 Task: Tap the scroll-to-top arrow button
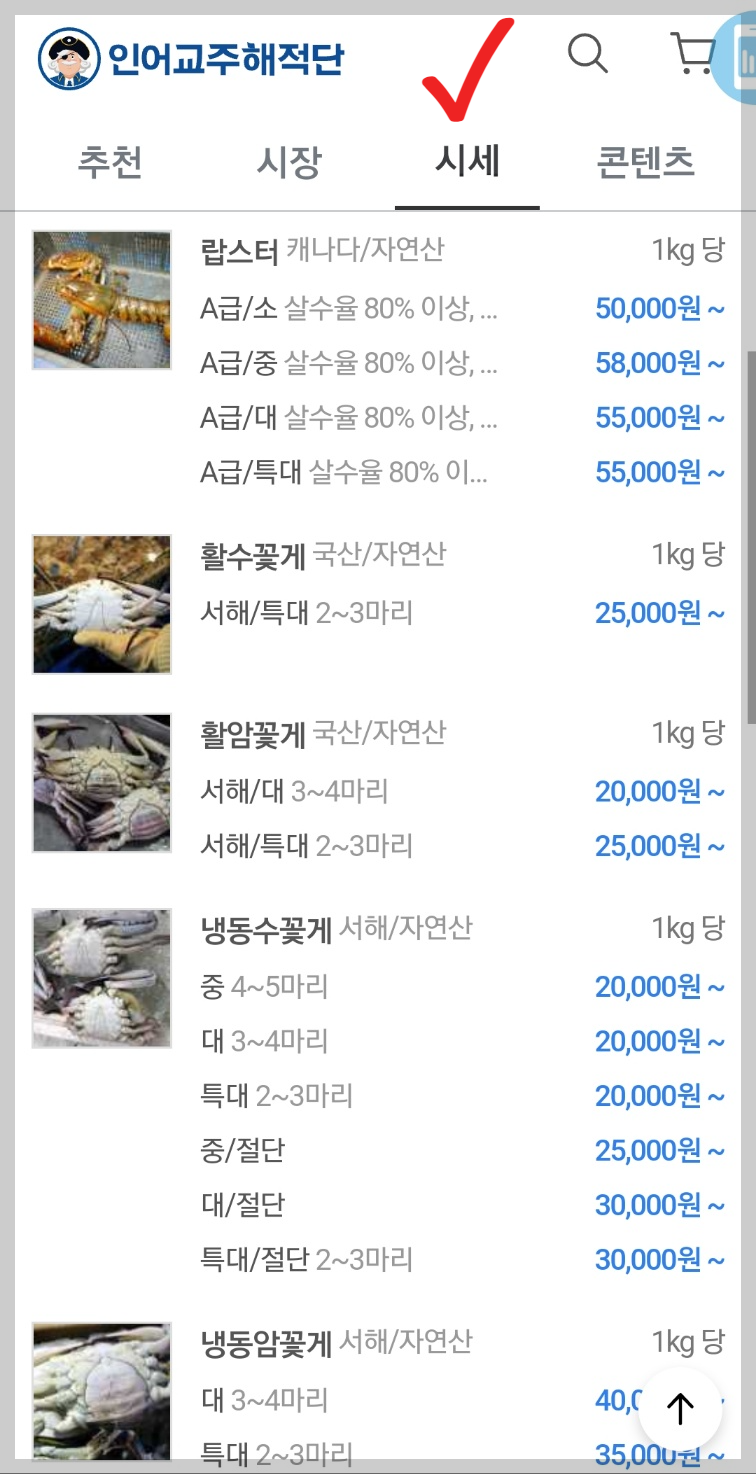click(x=679, y=1408)
